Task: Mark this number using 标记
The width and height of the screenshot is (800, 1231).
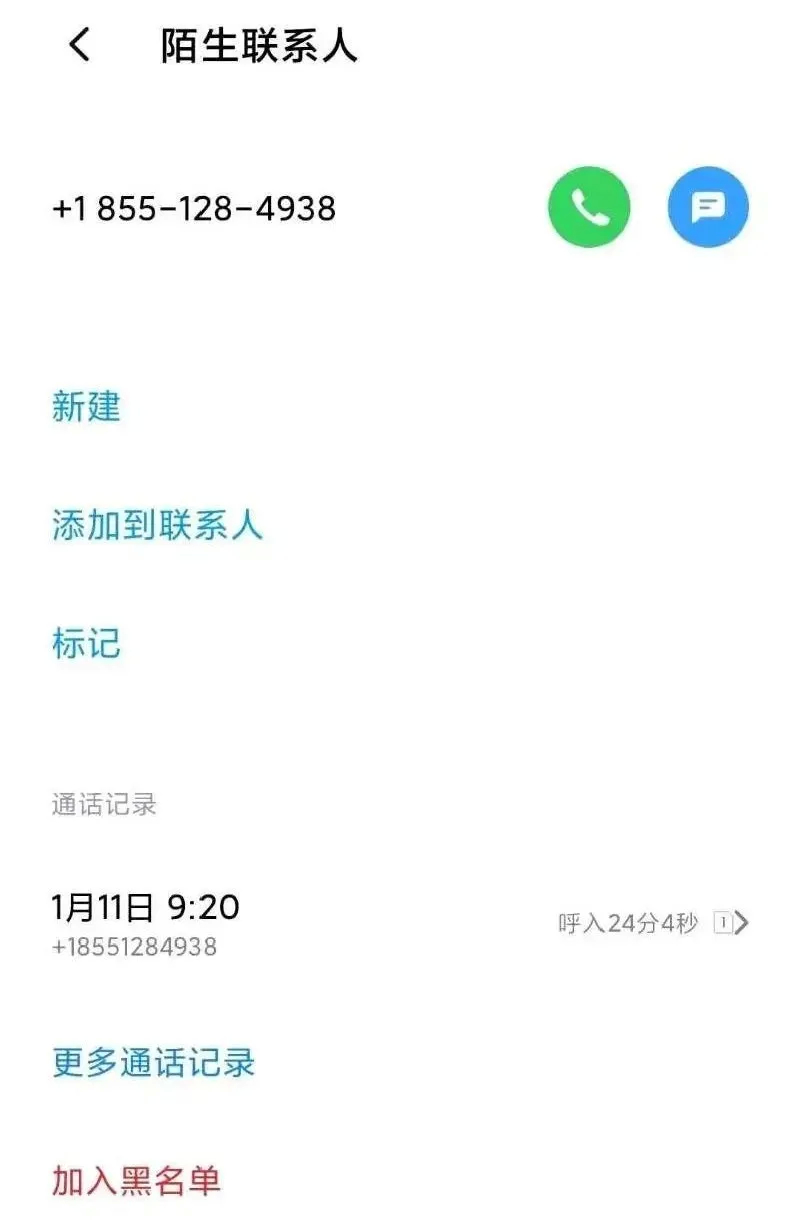Action: tap(84, 644)
